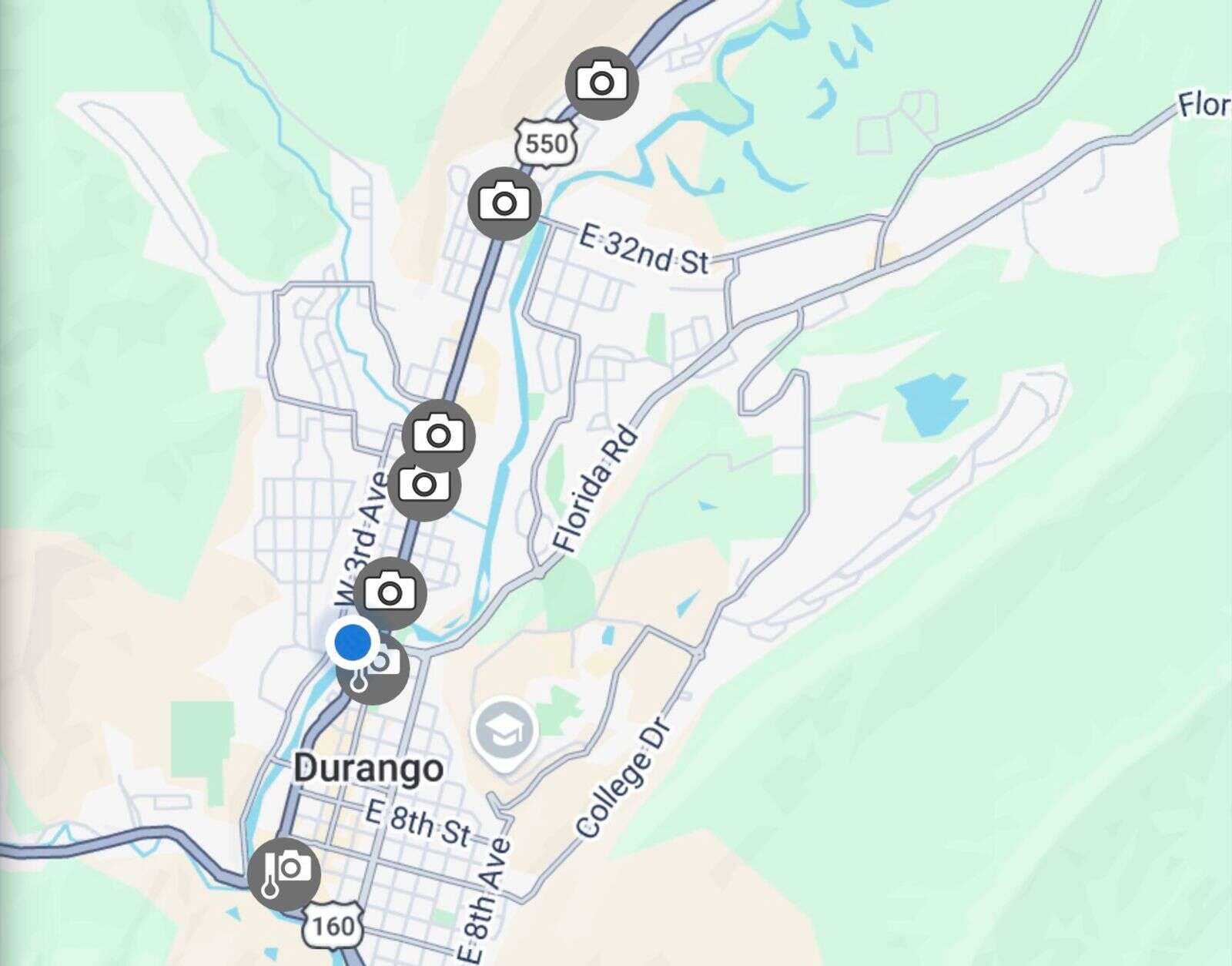Tap the camera marker beside E 32nd St
This screenshot has width=1232, height=966.
[504, 203]
